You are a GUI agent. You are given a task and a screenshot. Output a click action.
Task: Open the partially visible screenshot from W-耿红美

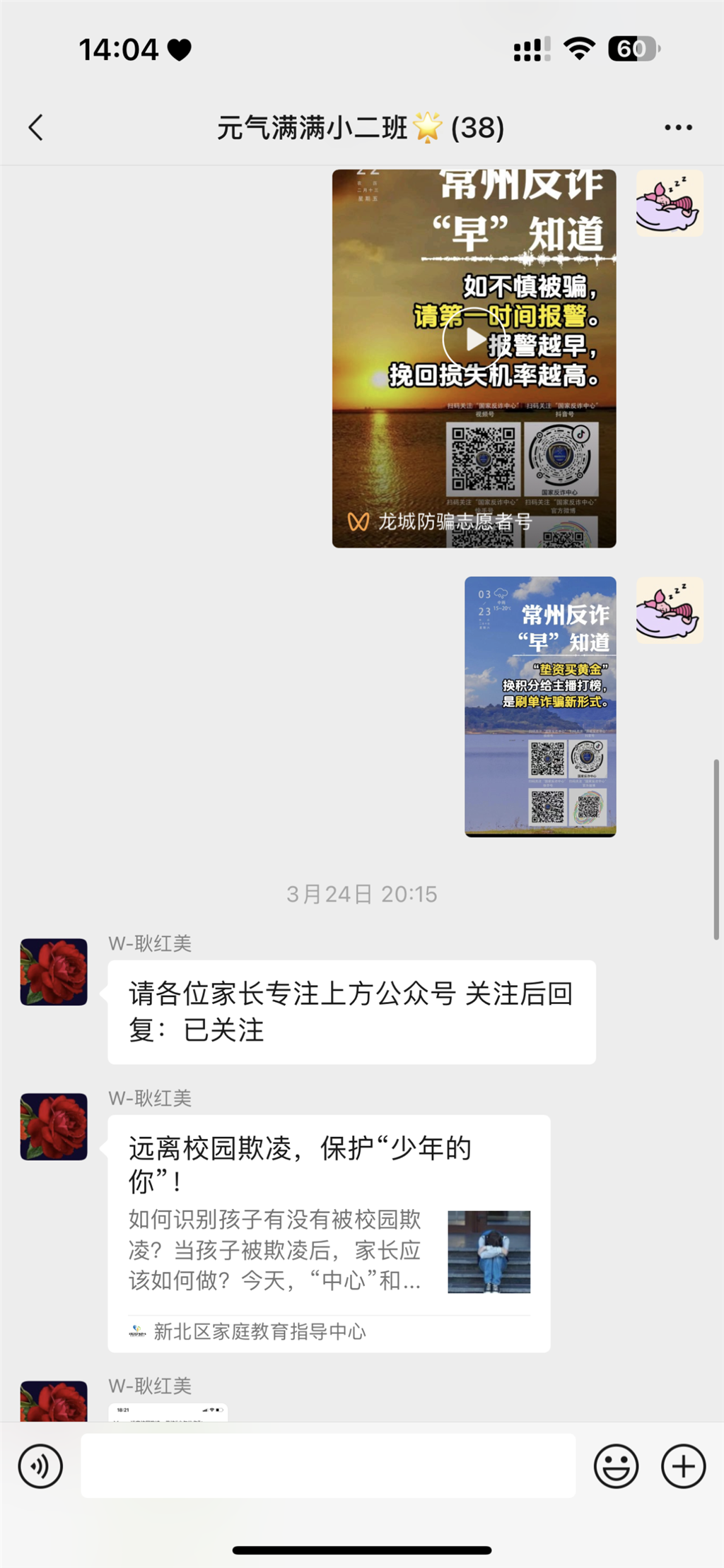[x=168, y=1411]
